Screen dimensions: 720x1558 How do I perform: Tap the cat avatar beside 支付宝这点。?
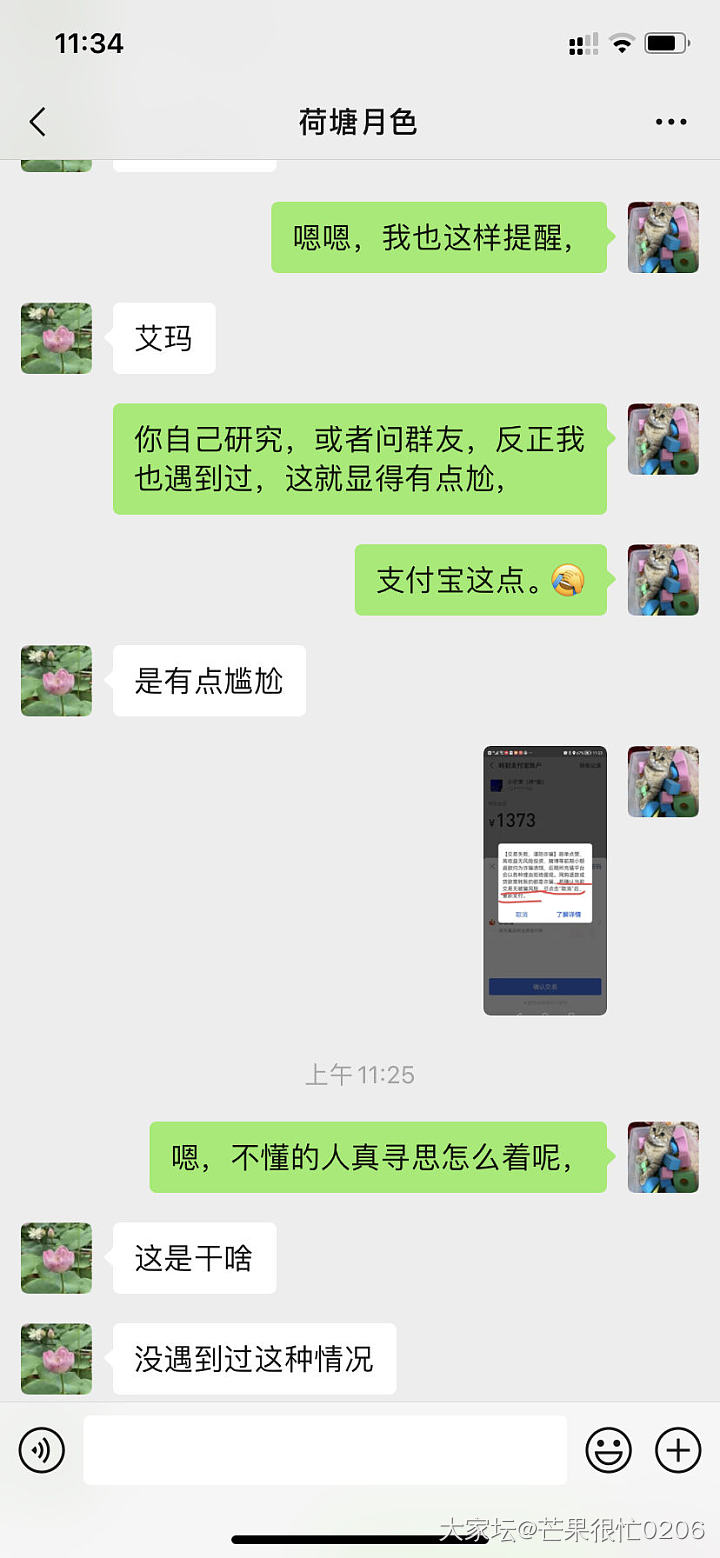tap(663, 580)
